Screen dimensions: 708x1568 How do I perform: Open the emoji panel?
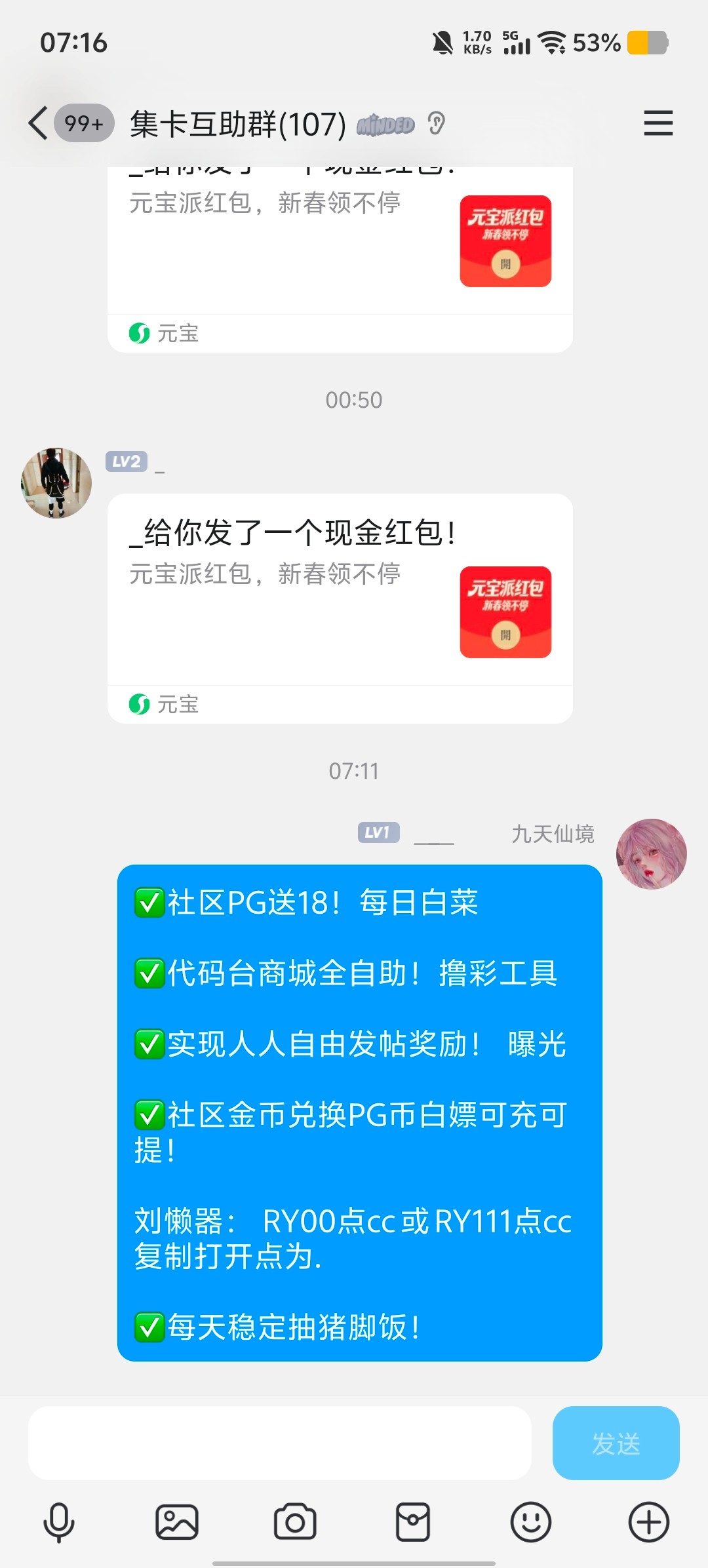point(530,1522)
